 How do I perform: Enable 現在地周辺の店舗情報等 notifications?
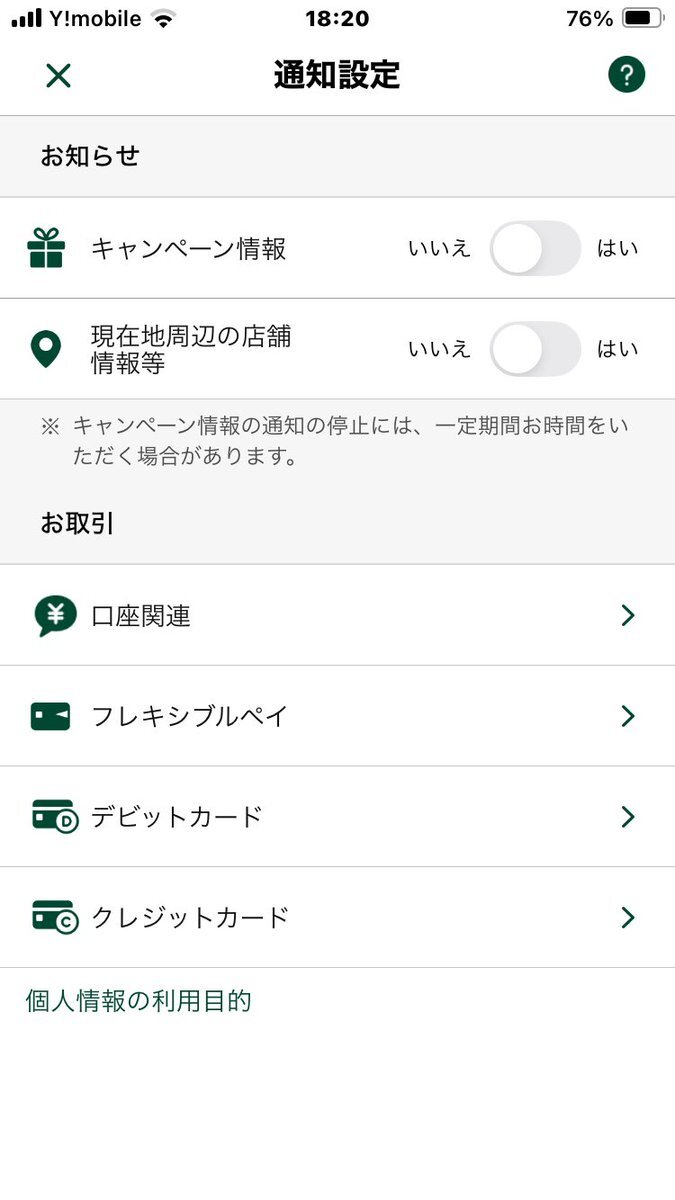coord(535,349)
